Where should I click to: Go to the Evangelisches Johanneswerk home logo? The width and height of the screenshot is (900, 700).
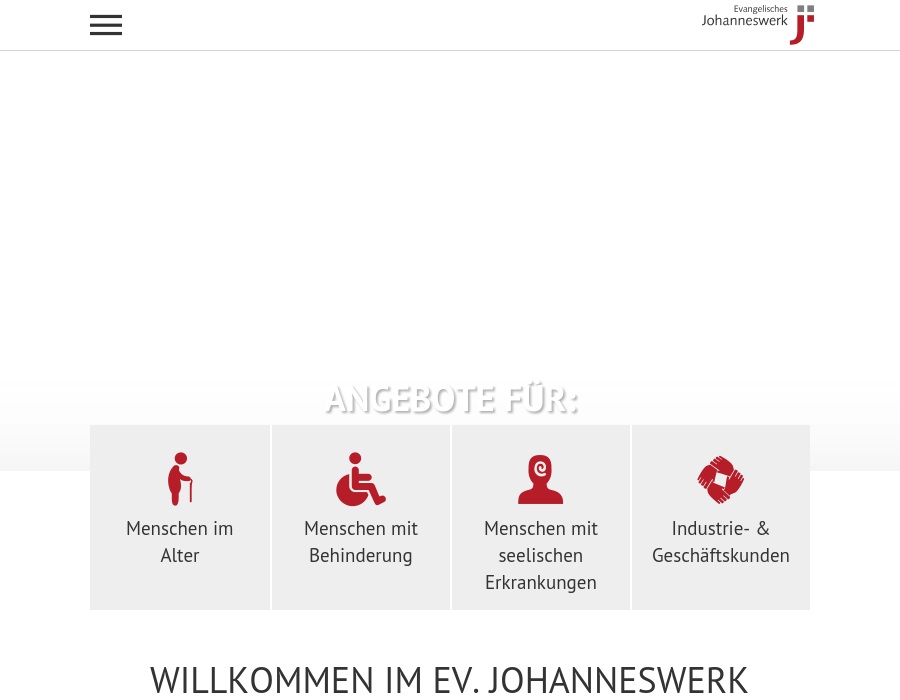pyautogui.click(x=757, y=24)
